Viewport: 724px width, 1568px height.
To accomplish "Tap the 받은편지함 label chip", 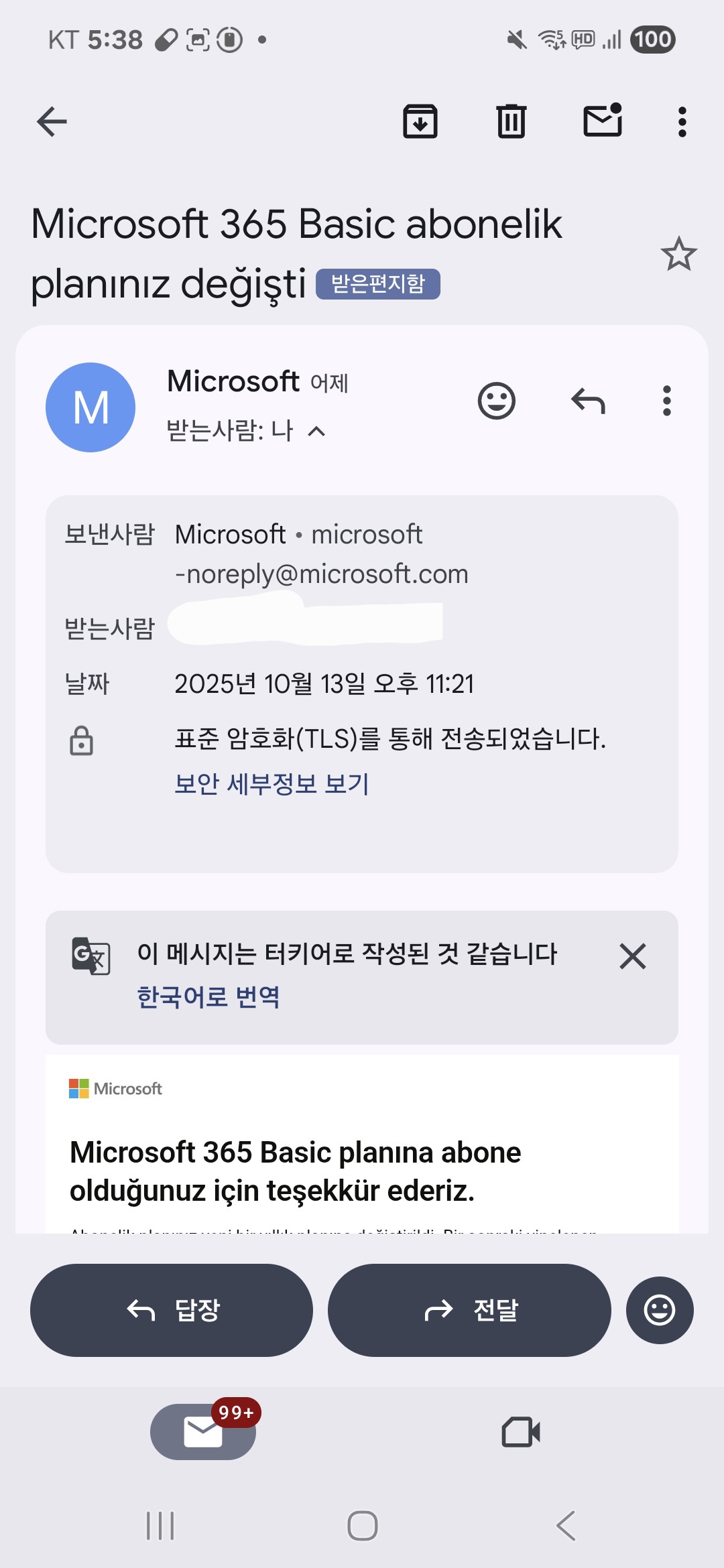I will pyautogui.click(x=380, y=284).
